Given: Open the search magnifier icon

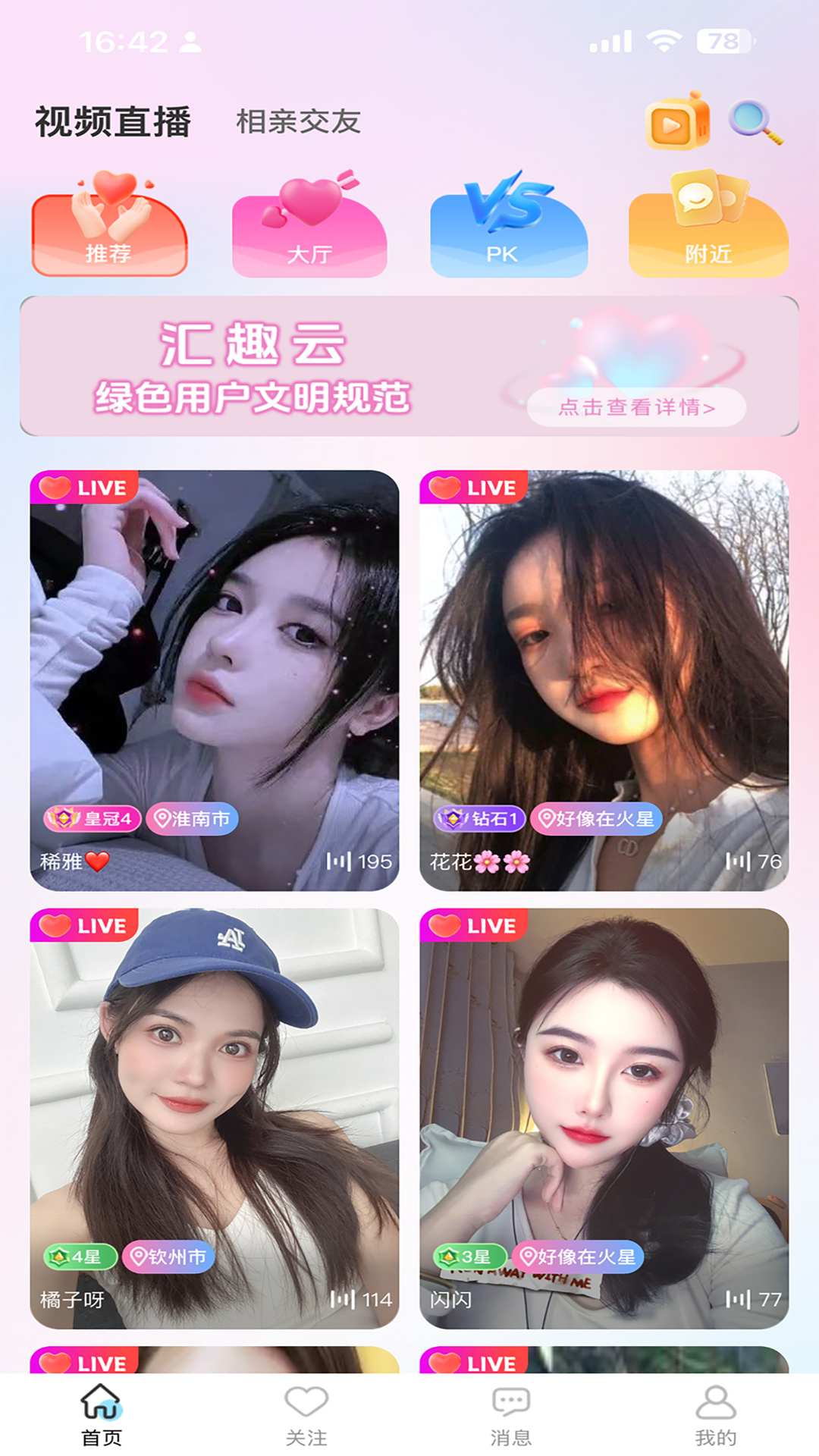Looking at the screenshot, I should tap(755, 121).
